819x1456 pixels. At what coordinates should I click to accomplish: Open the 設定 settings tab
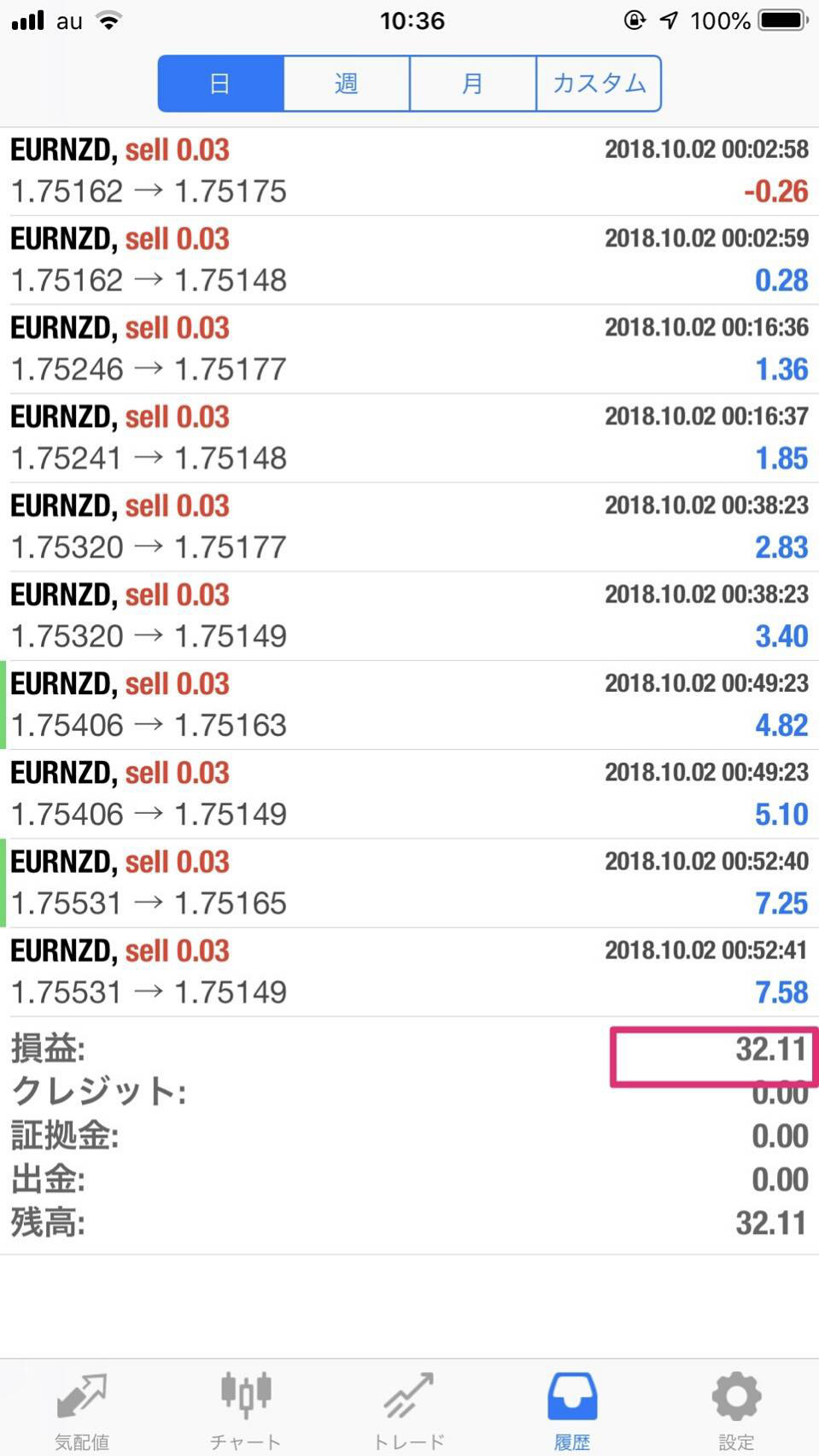(x=736, y=1409)
